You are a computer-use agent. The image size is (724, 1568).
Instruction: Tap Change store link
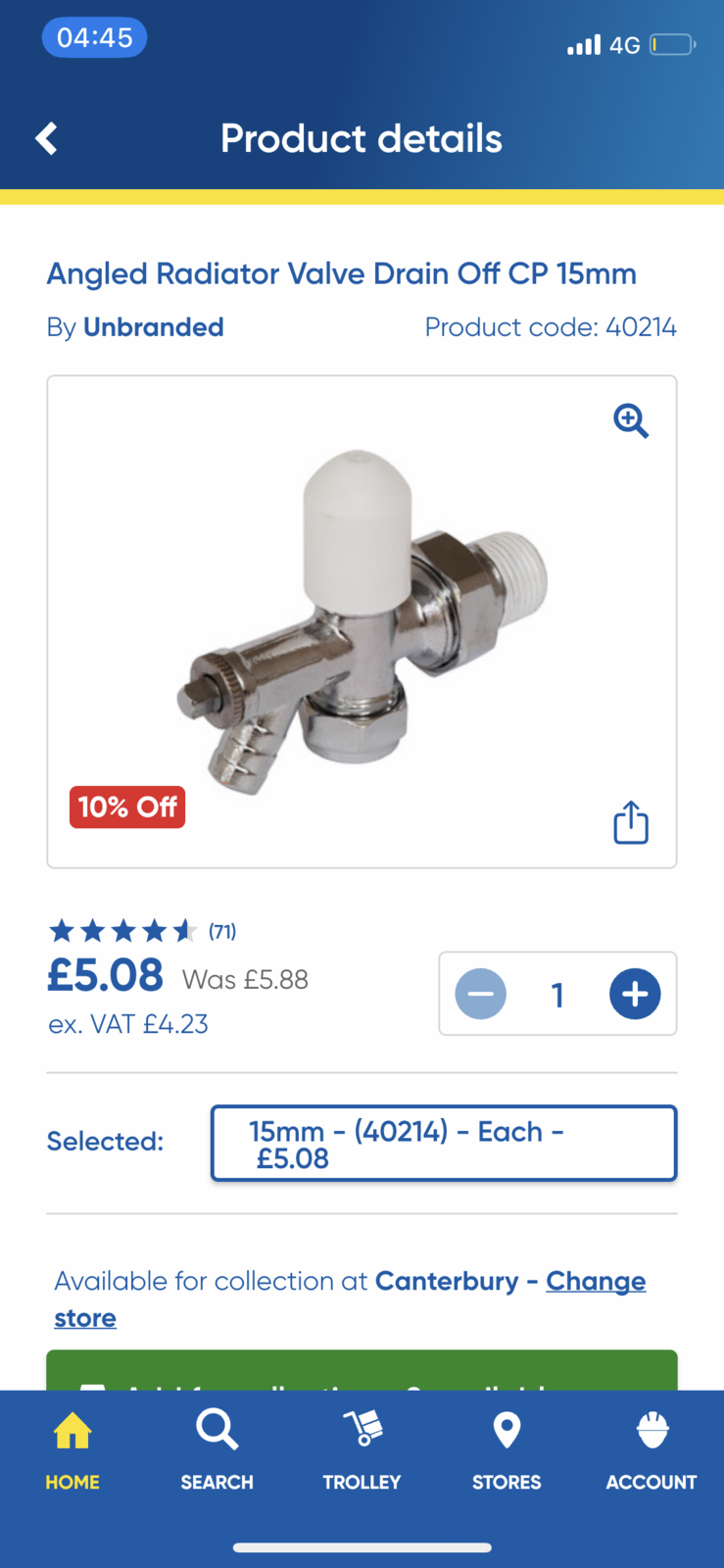click(x=595, y=1282)
